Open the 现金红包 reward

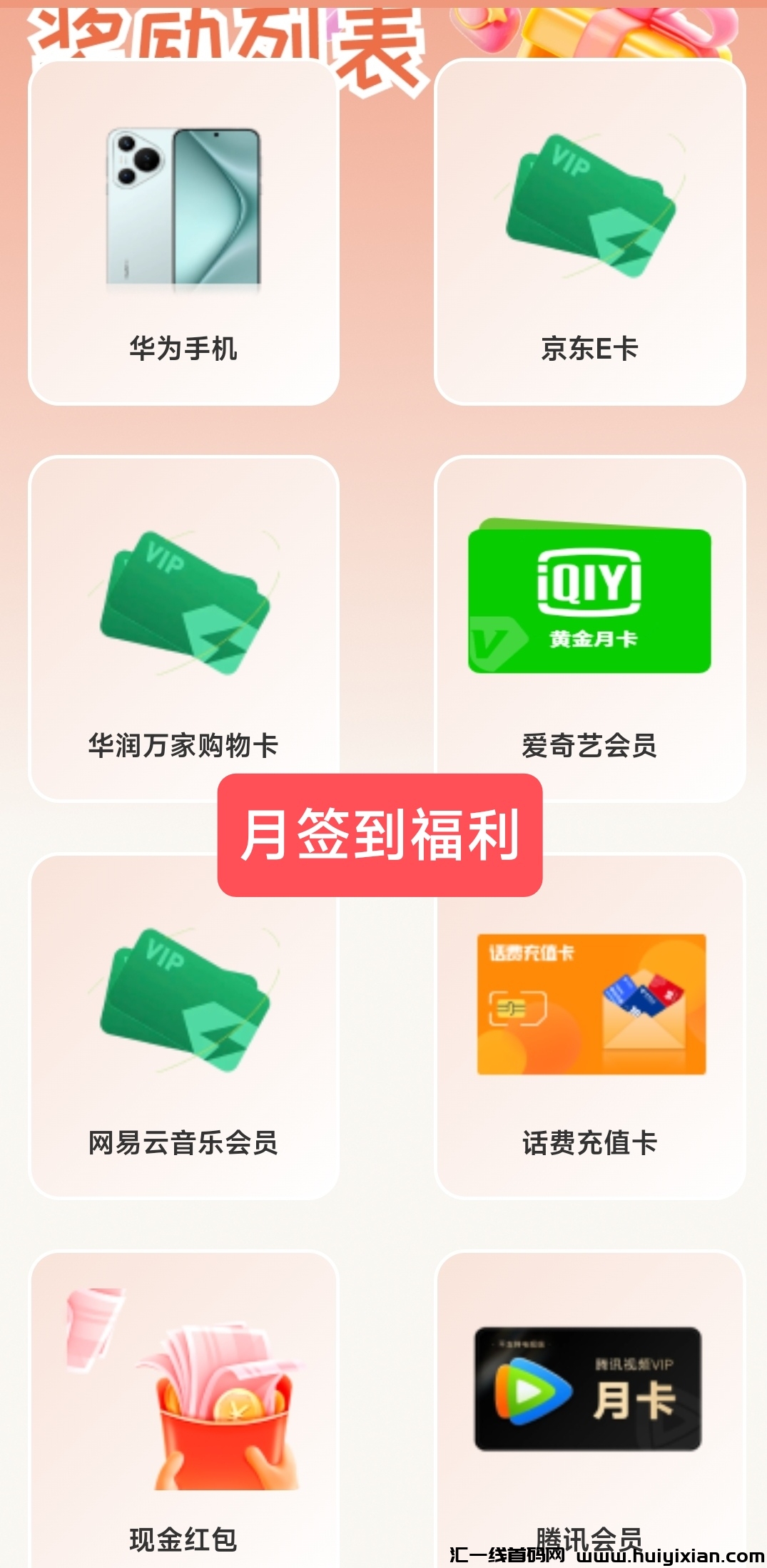[x=183, y=1412]
